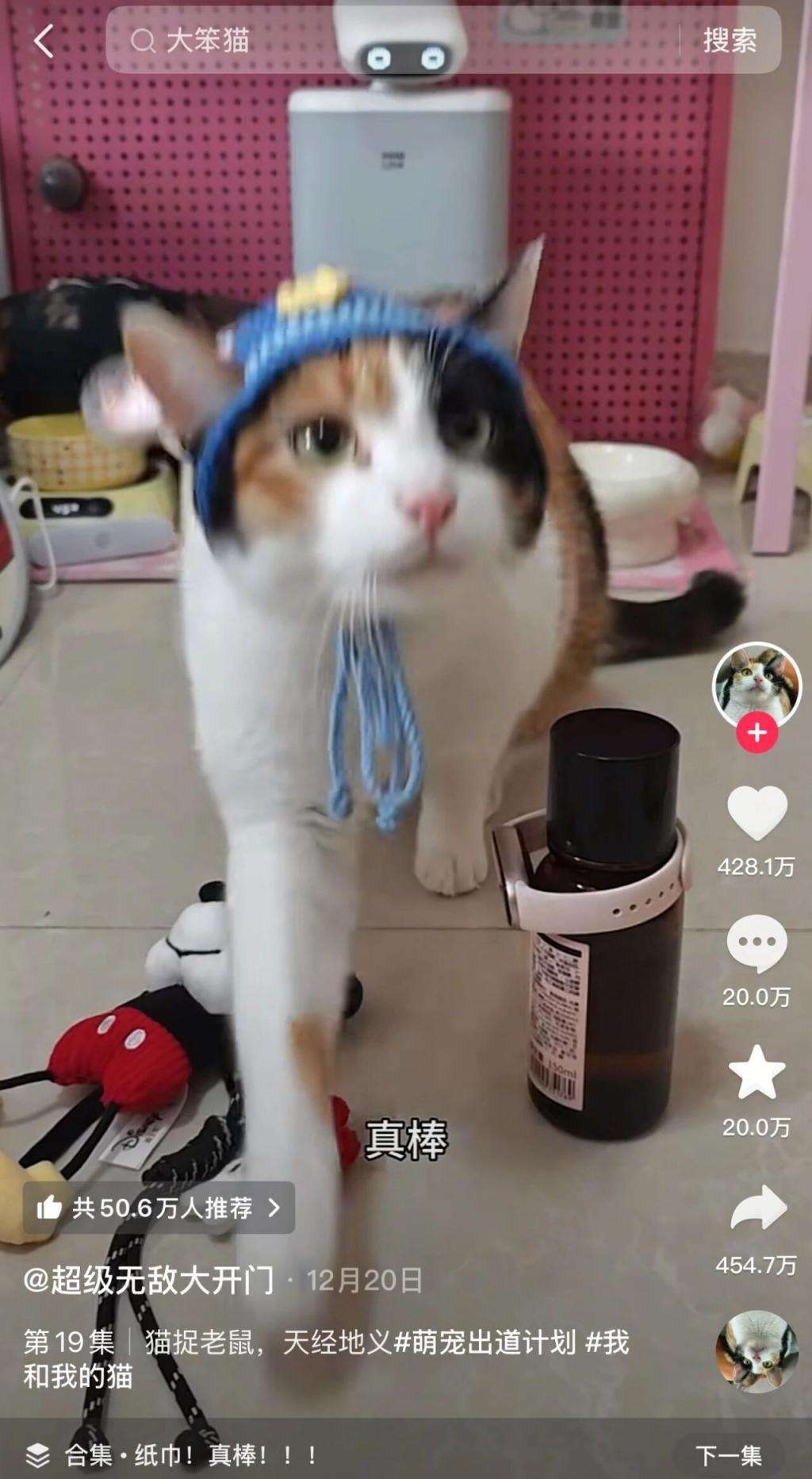Go back with the top-left arrow

click(44, 40)
